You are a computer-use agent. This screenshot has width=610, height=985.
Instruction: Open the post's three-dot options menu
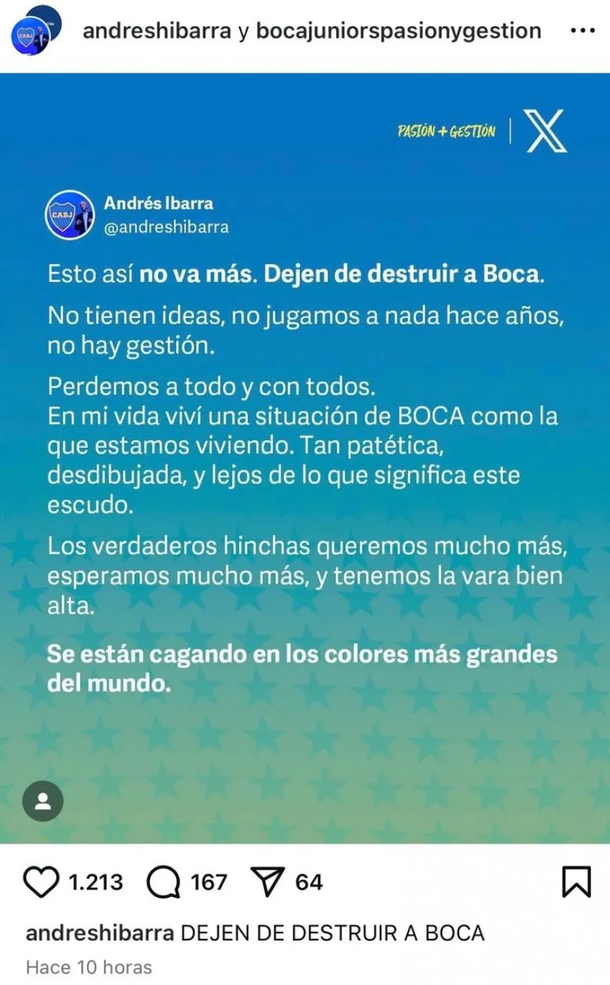[x=581, y=31]
